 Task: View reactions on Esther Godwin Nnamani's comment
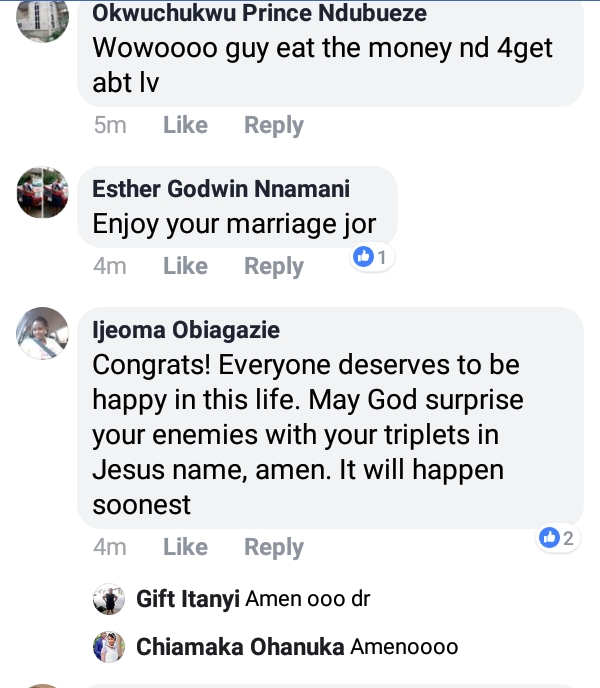[371, 258]
